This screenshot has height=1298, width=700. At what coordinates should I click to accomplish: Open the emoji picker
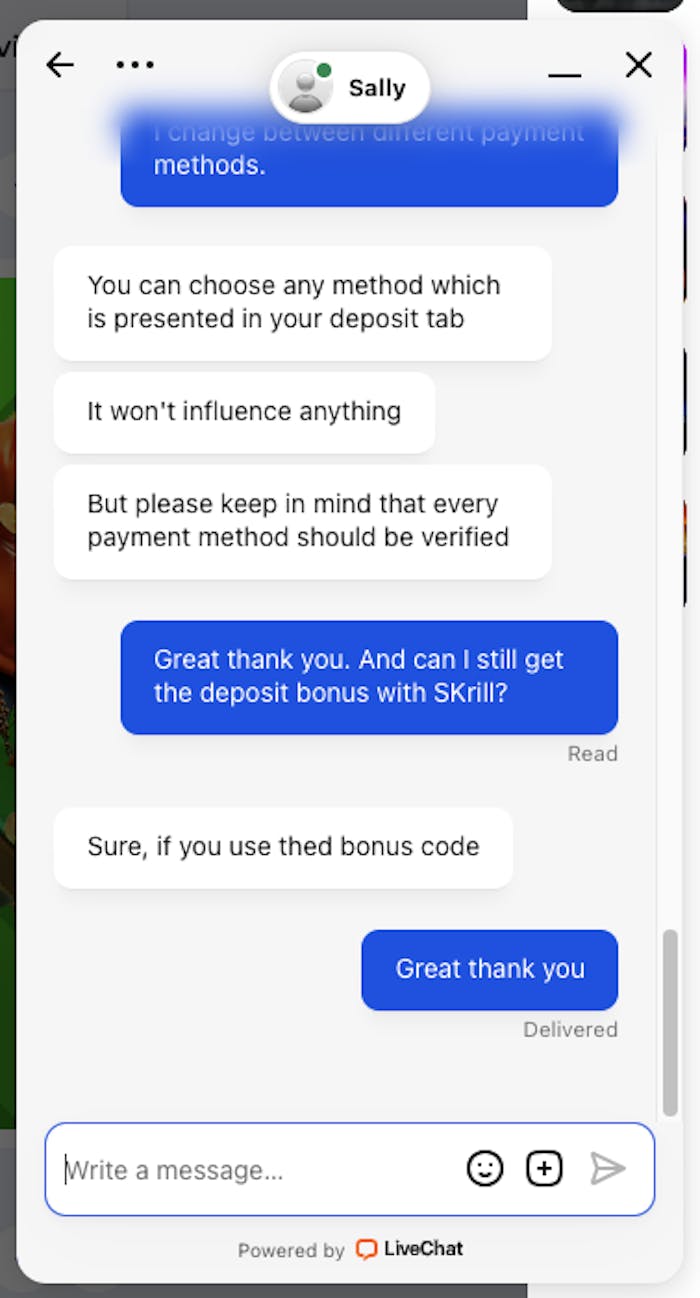485,1168
